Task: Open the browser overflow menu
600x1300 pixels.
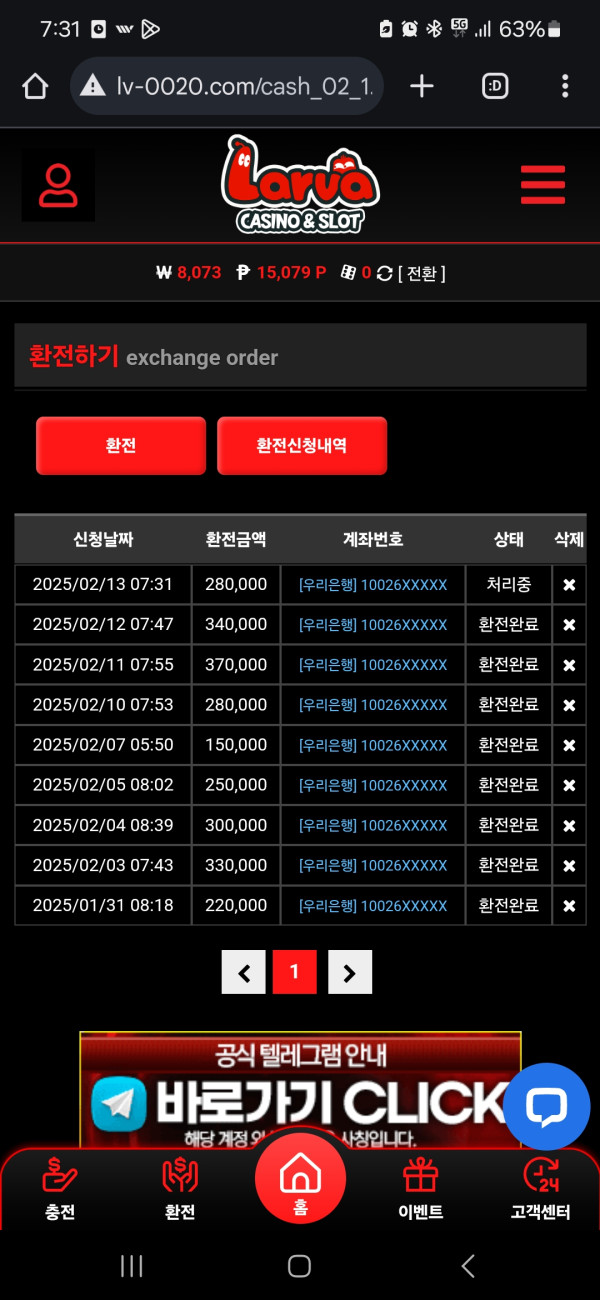Action: pos(565,86)
